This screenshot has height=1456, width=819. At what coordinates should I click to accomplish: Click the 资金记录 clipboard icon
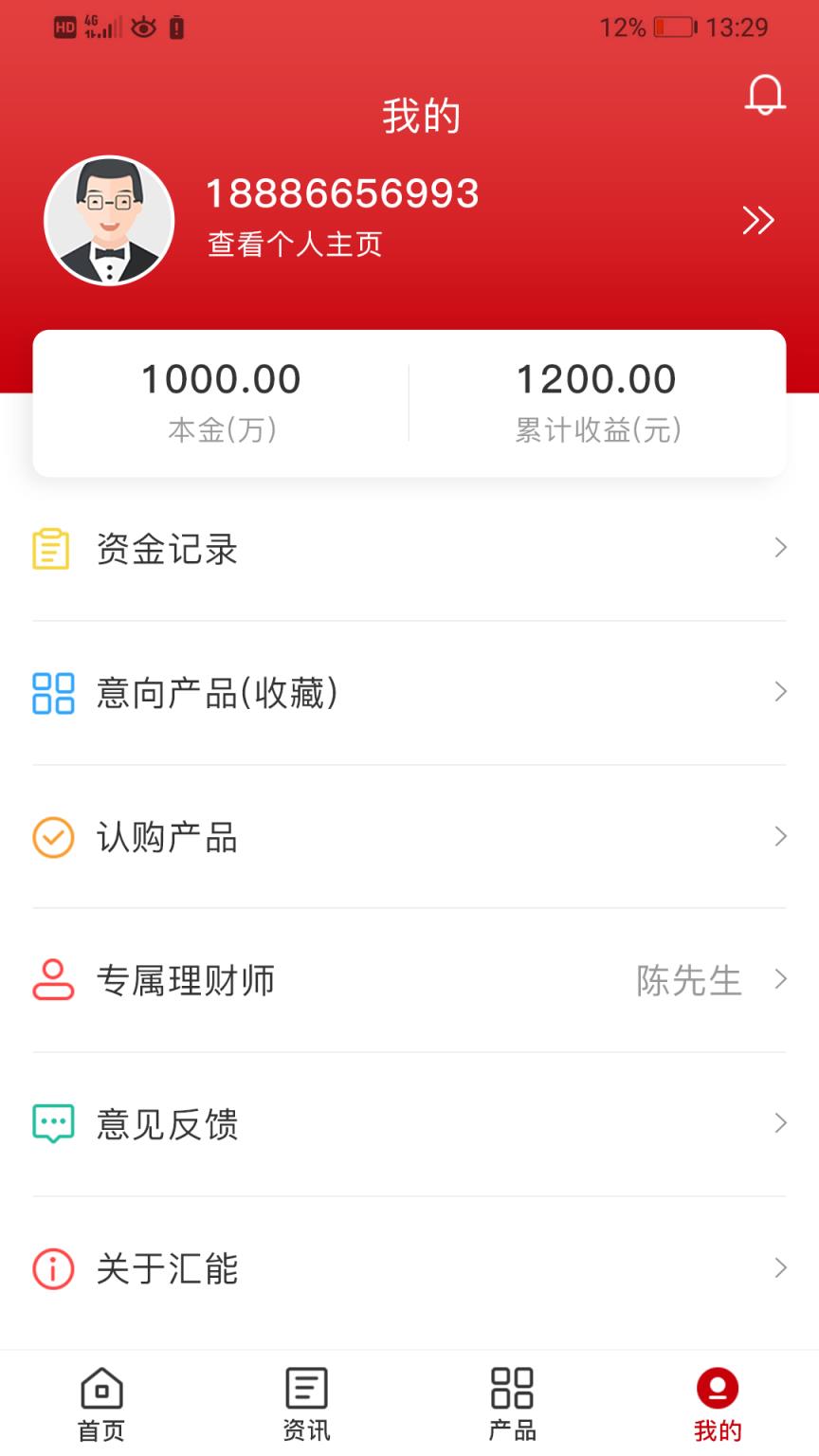tap(52, 548)
